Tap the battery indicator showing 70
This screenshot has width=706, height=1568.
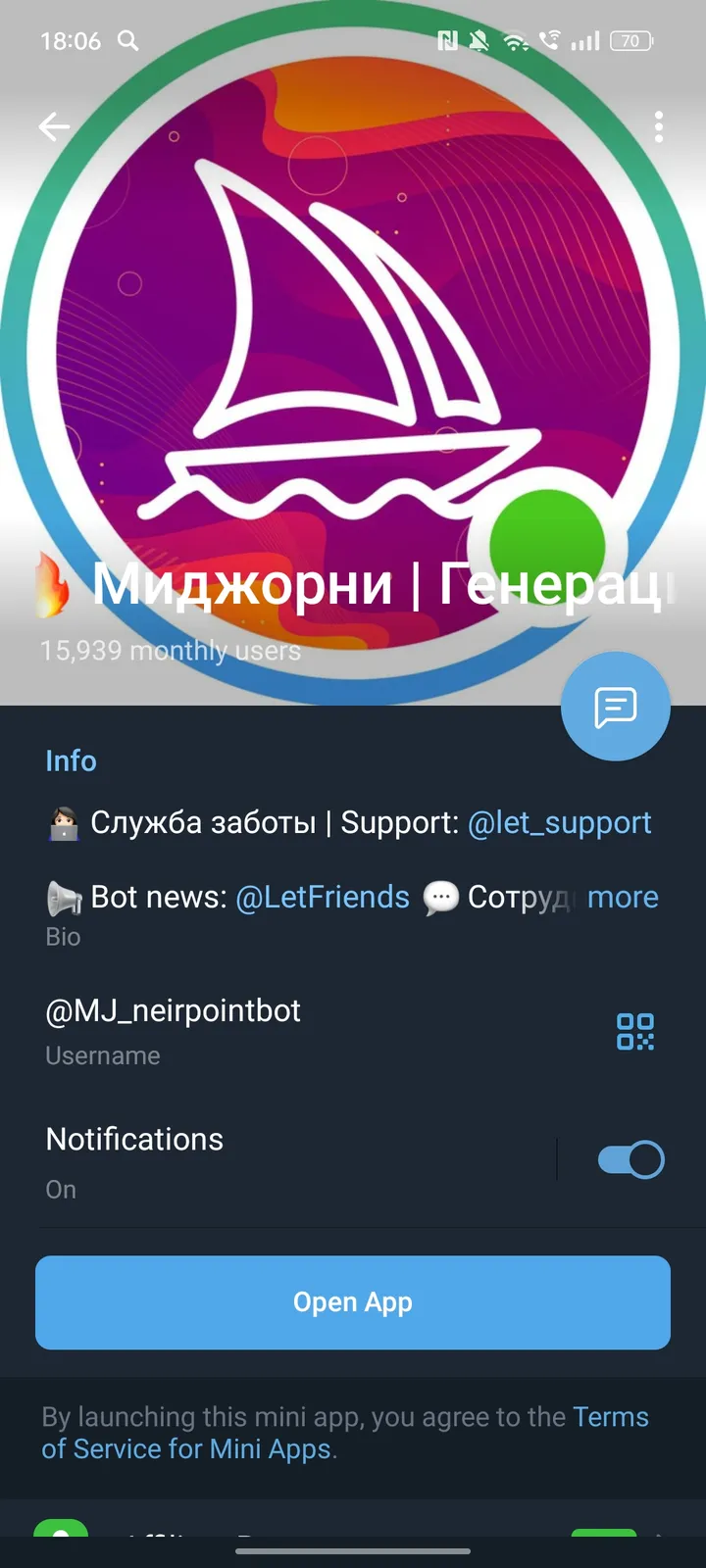point(631,41)
